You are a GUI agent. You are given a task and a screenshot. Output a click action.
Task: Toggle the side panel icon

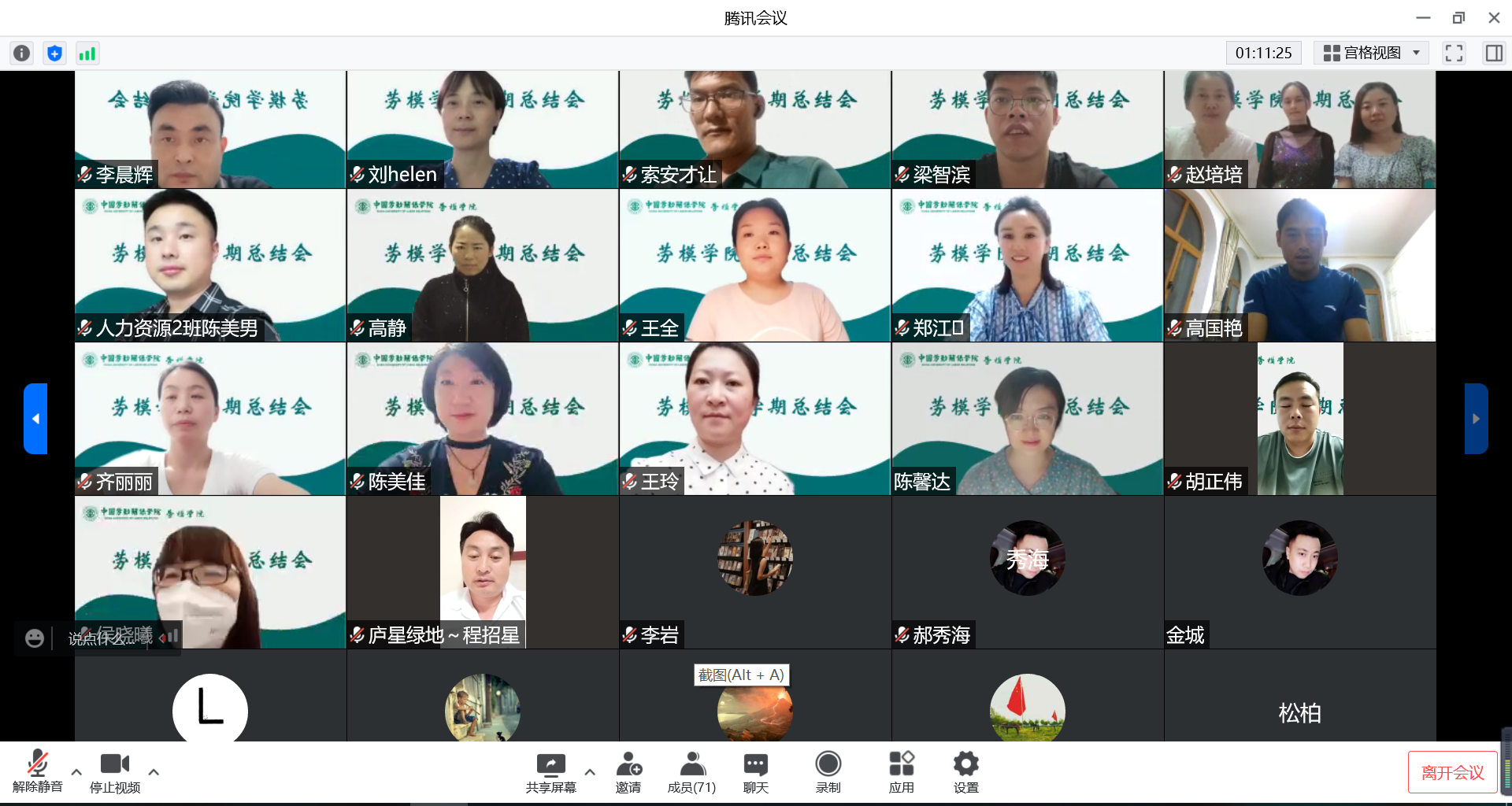tap(1493, 53)
